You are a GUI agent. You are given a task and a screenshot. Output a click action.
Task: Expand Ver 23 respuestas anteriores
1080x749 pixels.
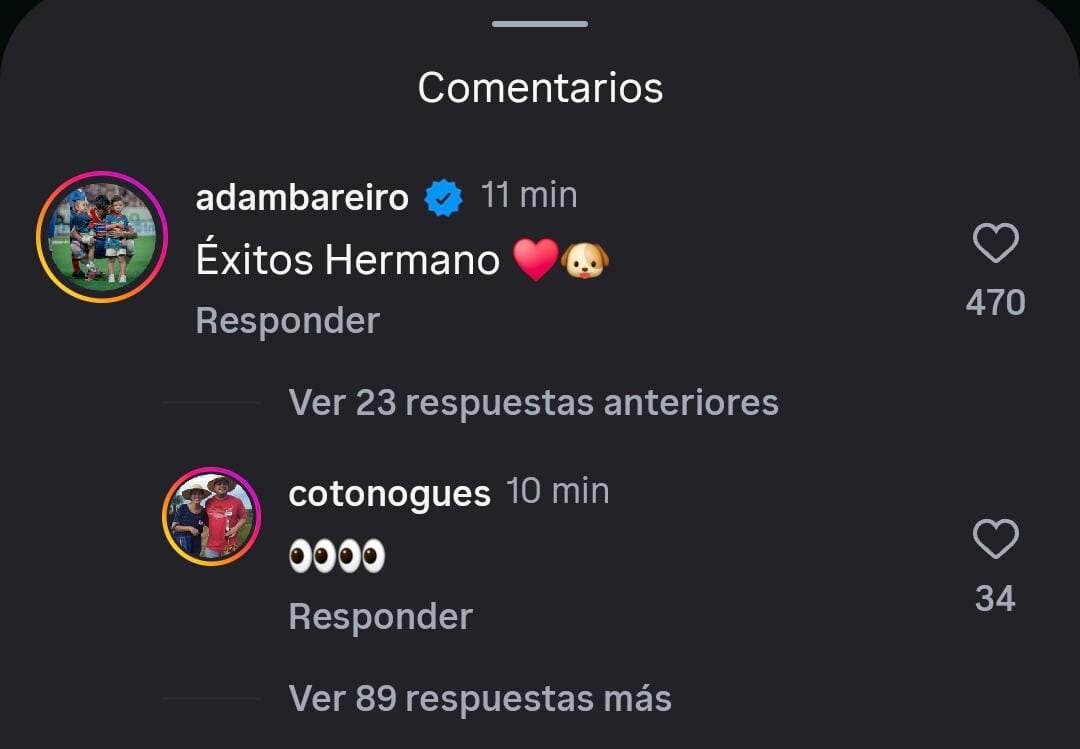click(533, 403)
